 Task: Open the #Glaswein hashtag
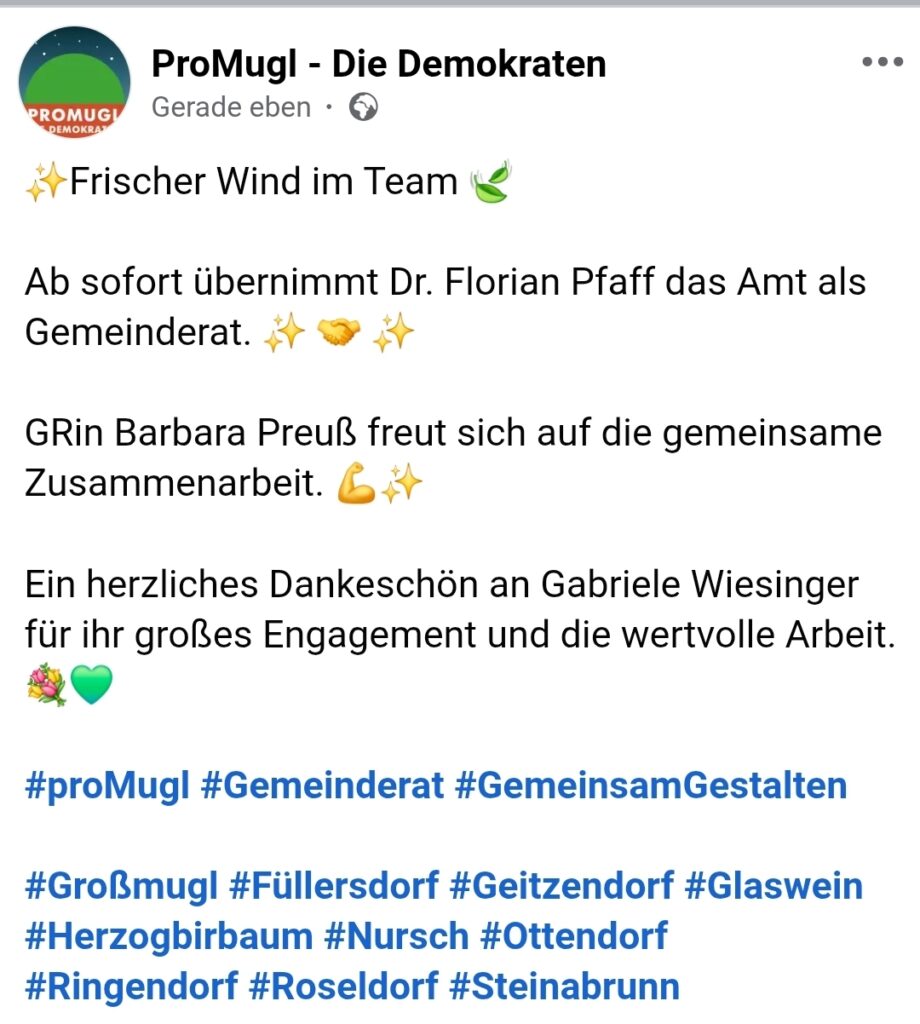coord(773,886)
